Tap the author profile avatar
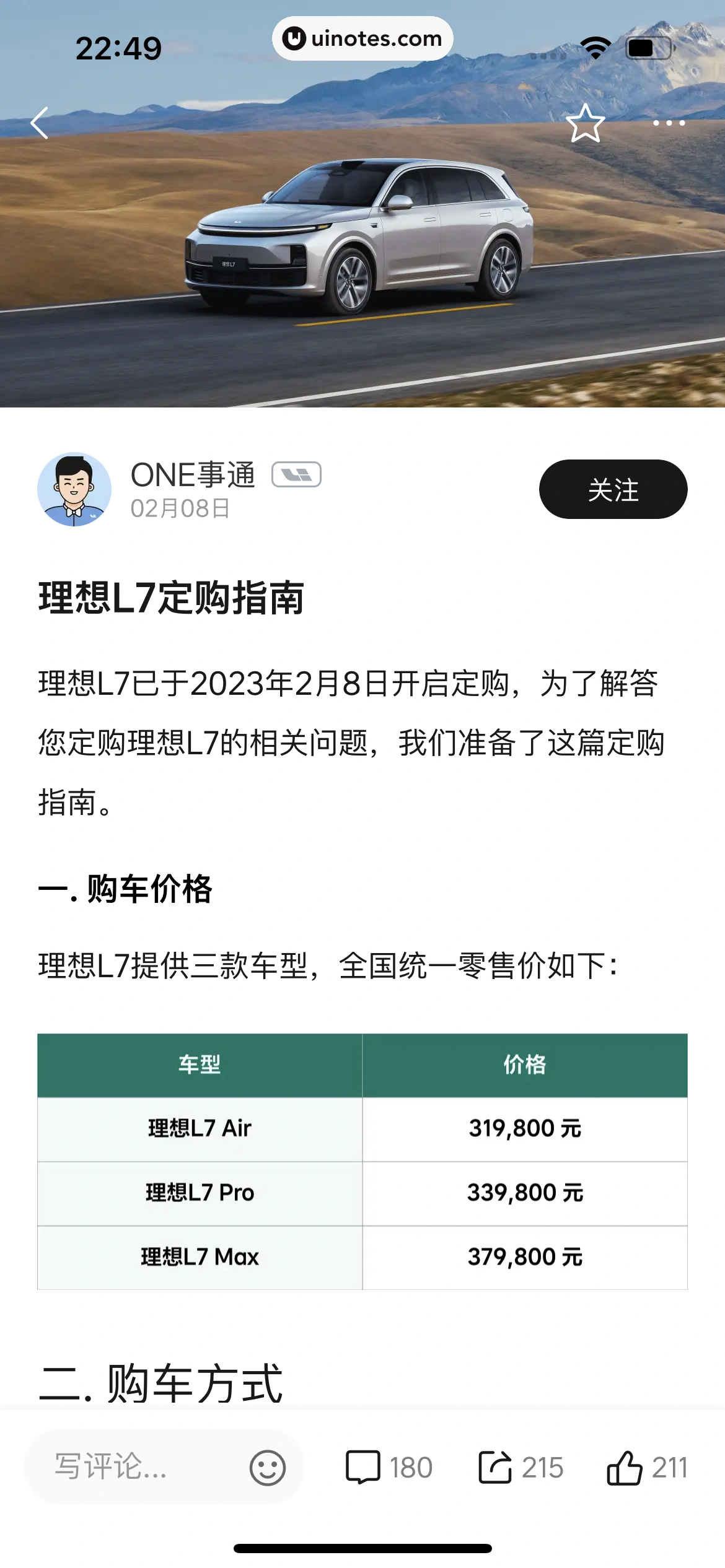Viewport: 725px width, 1568px height. click(x=73, y=489)
